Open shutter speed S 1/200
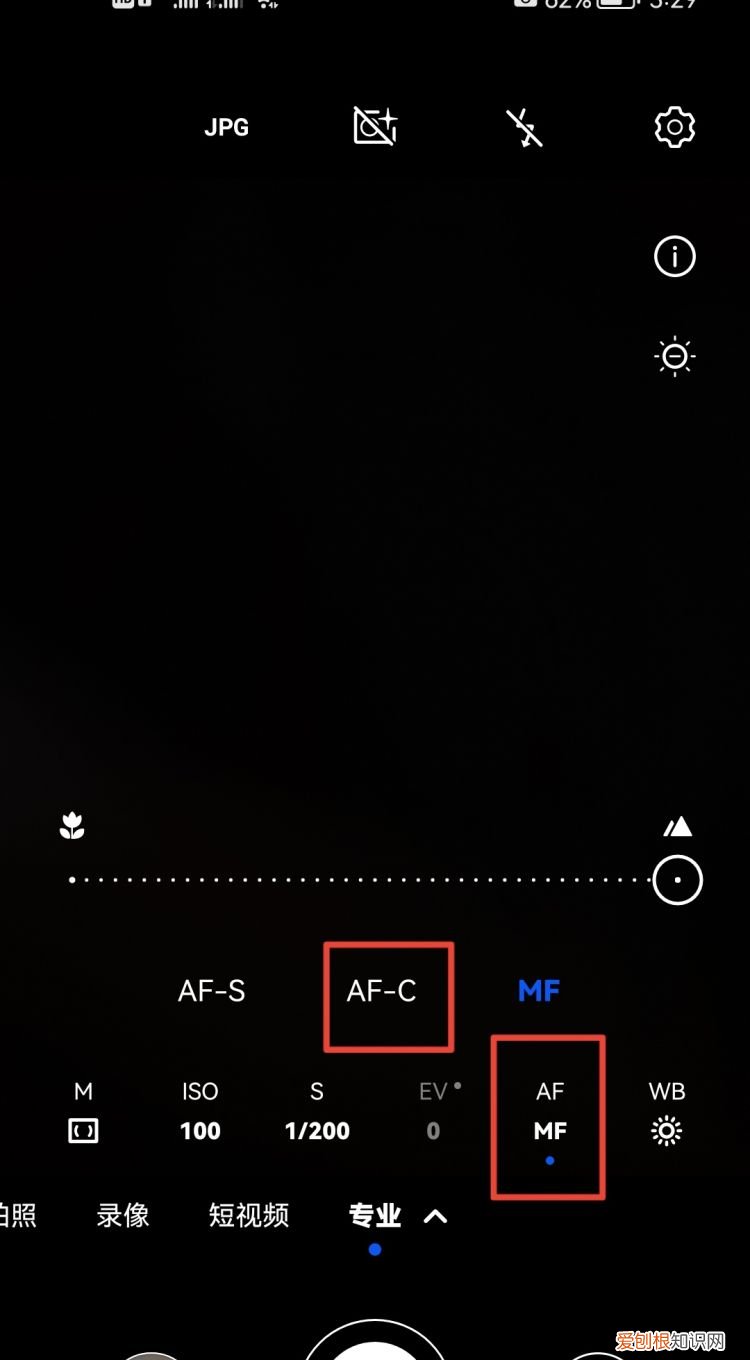Screen dimensions: 750x1360 (x=317, y=1111)
